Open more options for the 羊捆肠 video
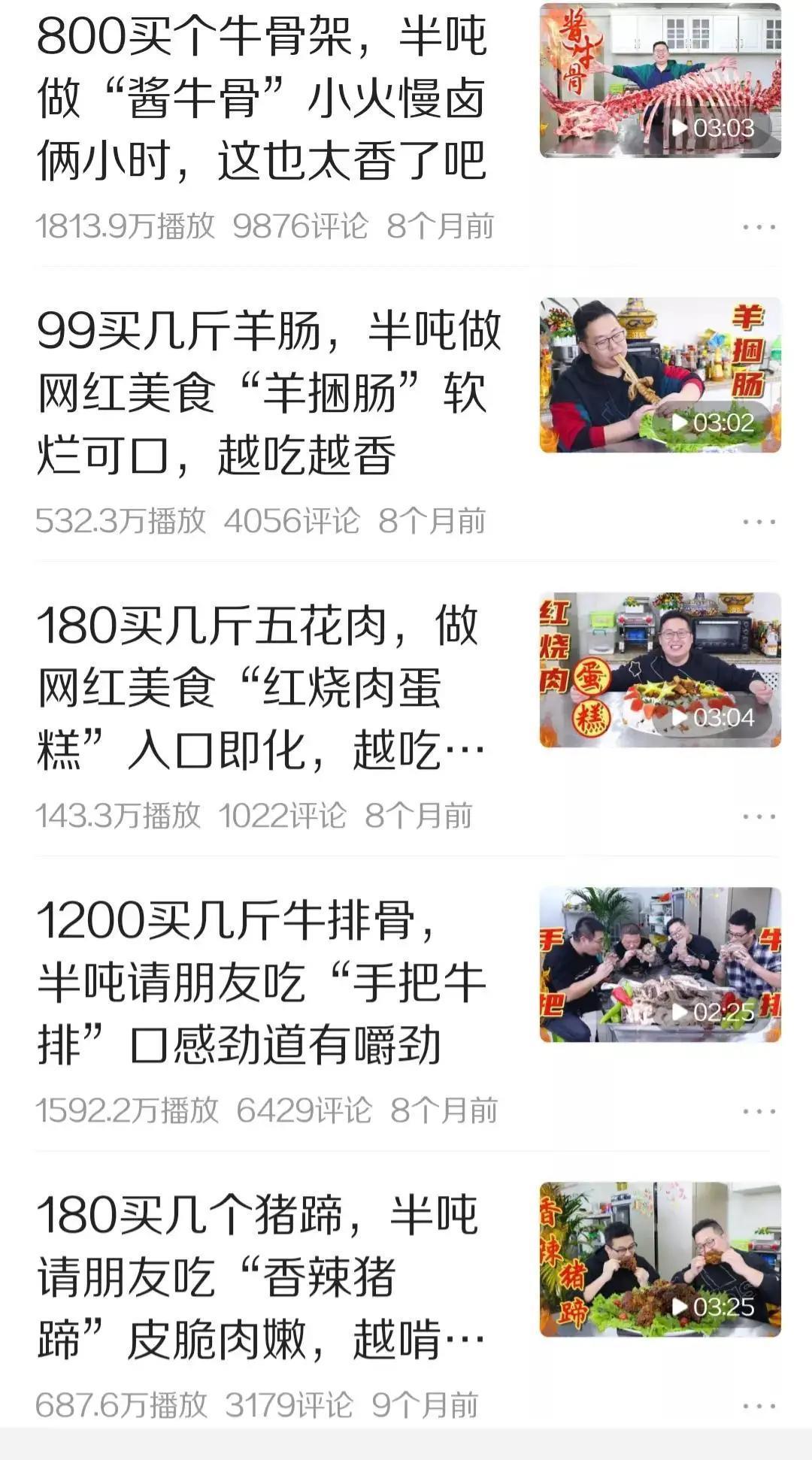This screenshot has height=1460, width=812. [x=758, y=522]
